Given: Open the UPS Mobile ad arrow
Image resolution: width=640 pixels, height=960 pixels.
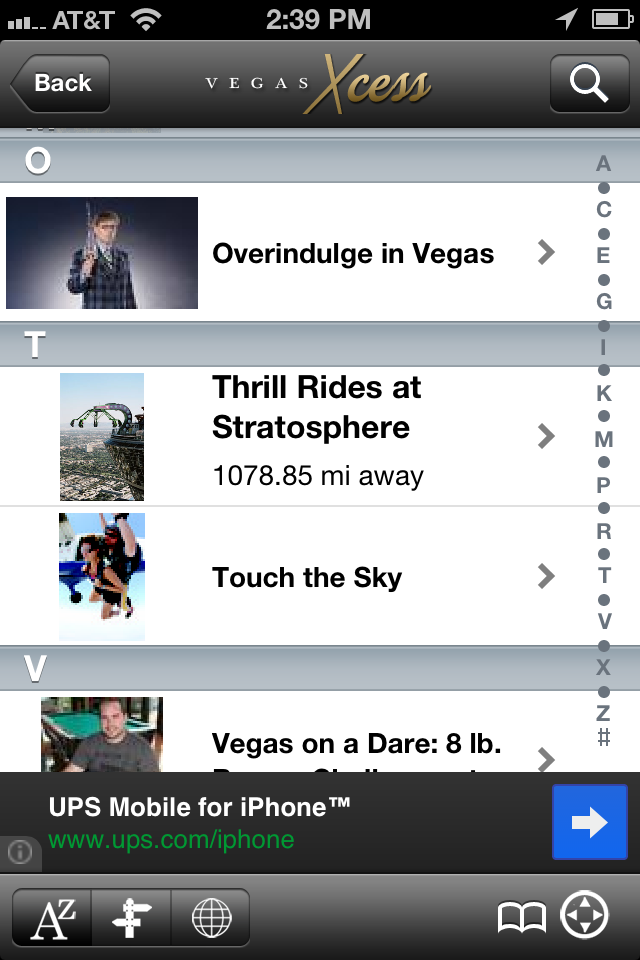Looking at the screenshot, I should [590, 822].
